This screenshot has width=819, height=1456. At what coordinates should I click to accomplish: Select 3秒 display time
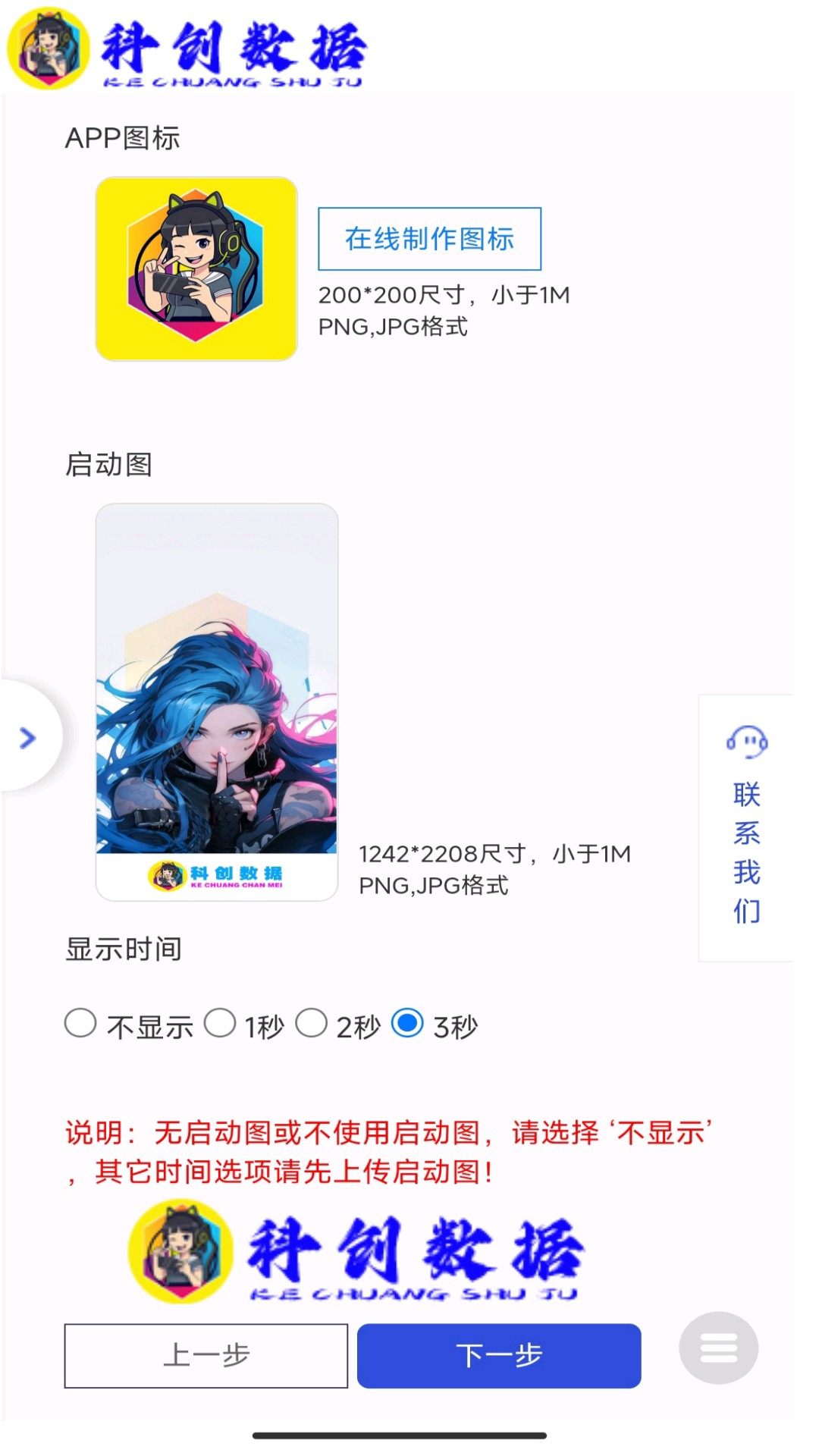[407, 1023]
